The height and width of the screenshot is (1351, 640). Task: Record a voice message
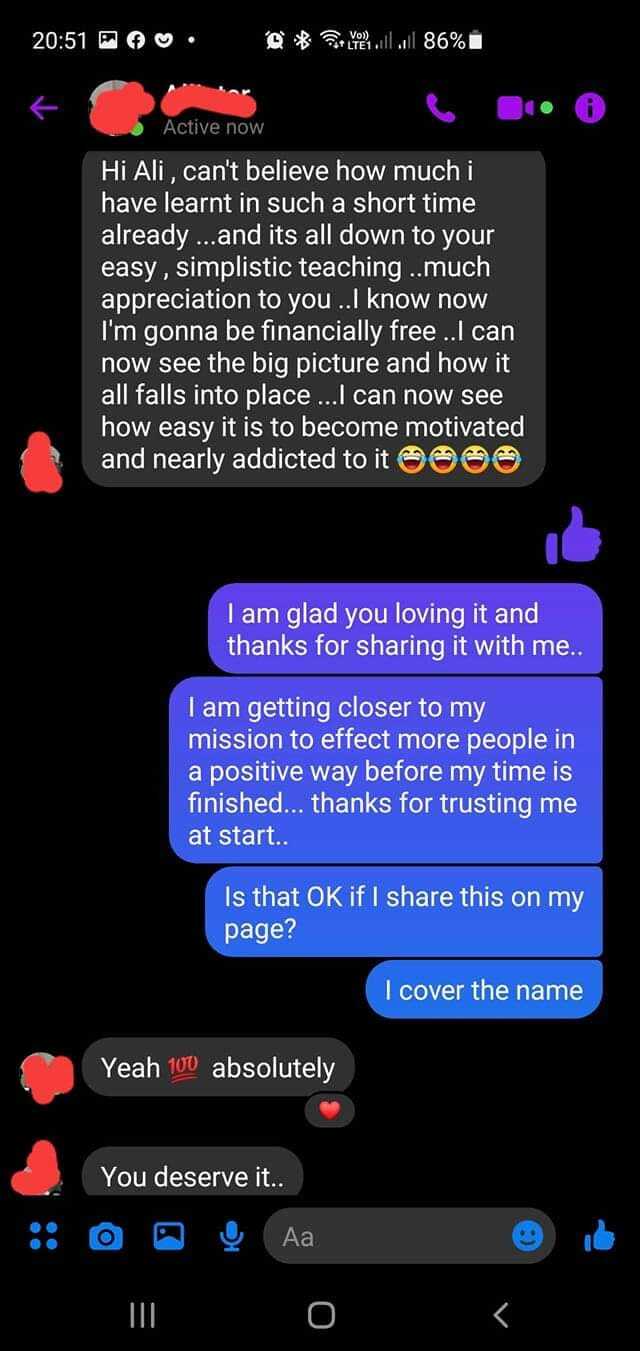231,1237
